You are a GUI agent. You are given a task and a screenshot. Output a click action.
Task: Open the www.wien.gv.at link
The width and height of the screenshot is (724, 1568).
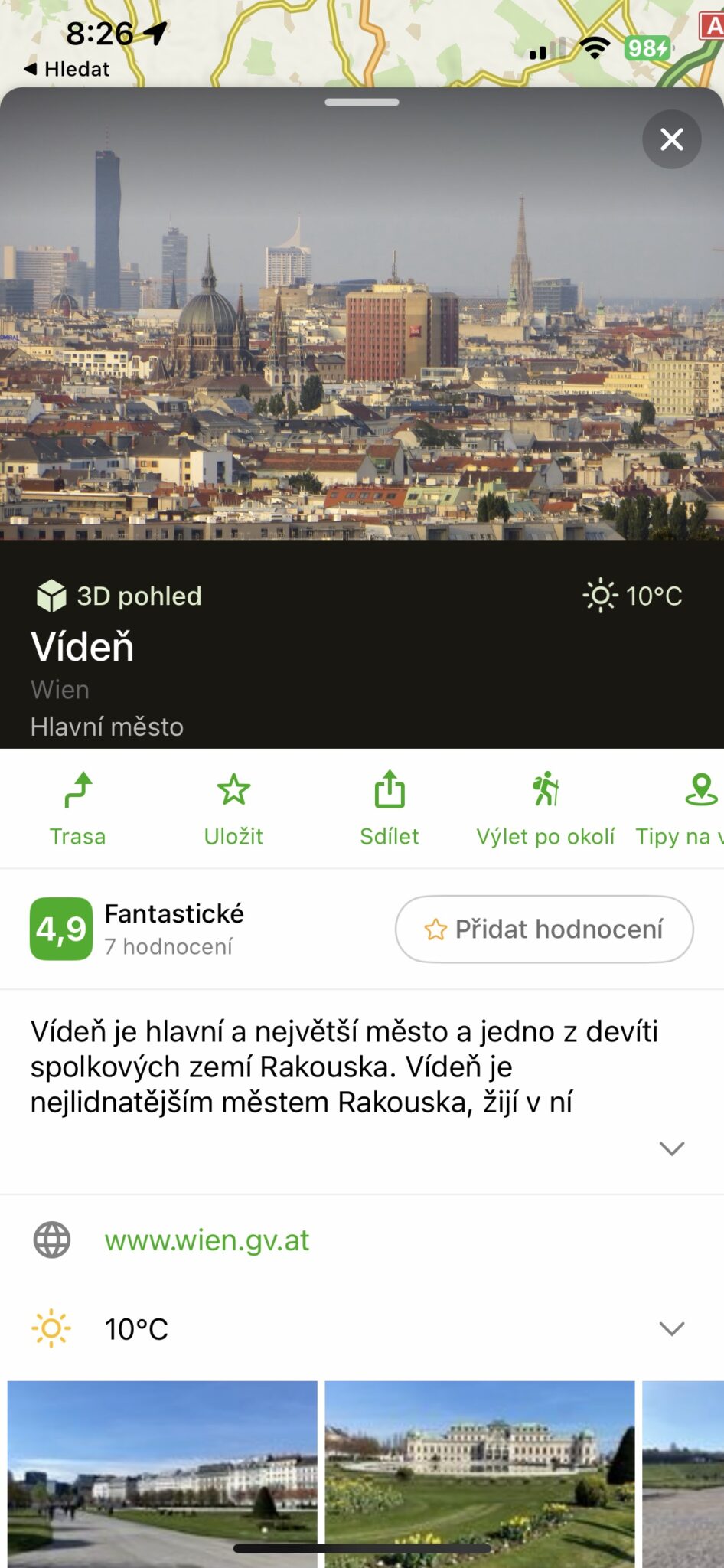pos(207,1240)
